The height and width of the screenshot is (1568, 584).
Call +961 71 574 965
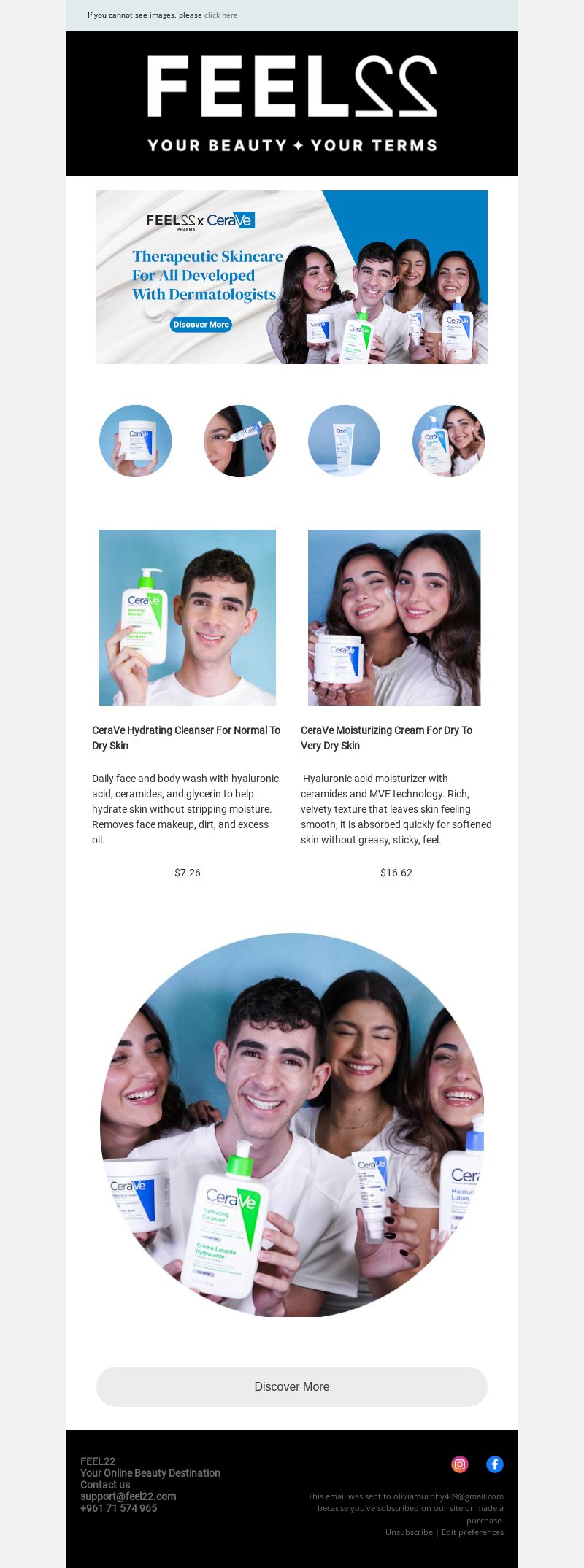pyautogui.click(x=118, y=1507)
